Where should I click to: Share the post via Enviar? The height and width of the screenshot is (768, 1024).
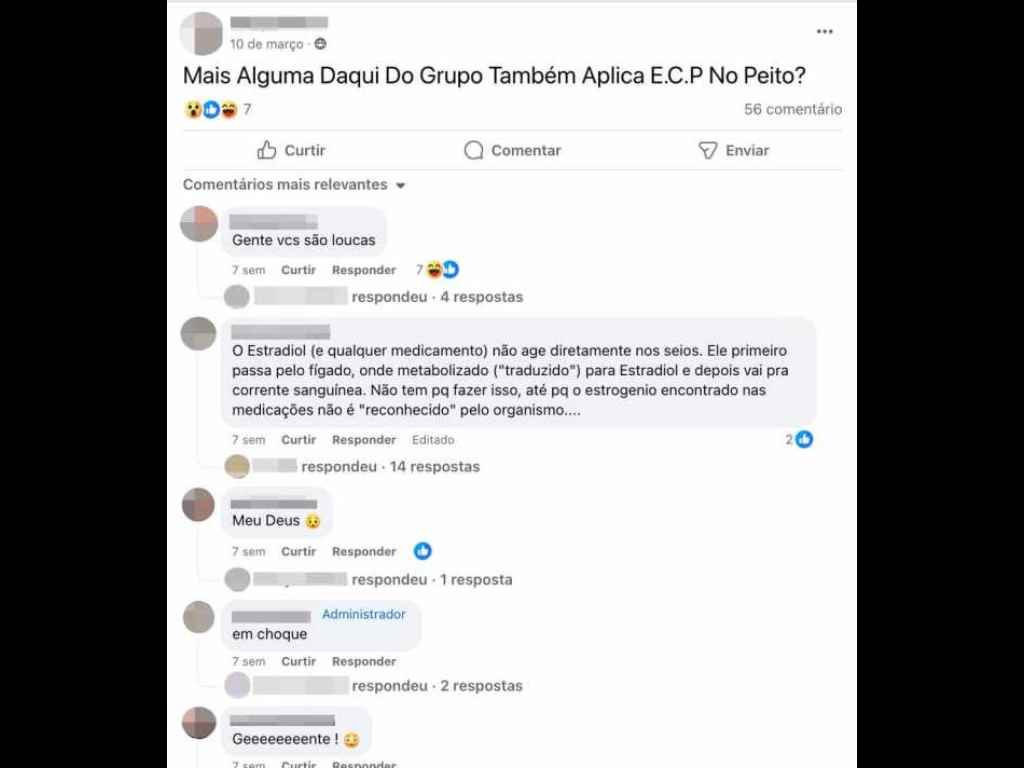click(x=733, y=150)
